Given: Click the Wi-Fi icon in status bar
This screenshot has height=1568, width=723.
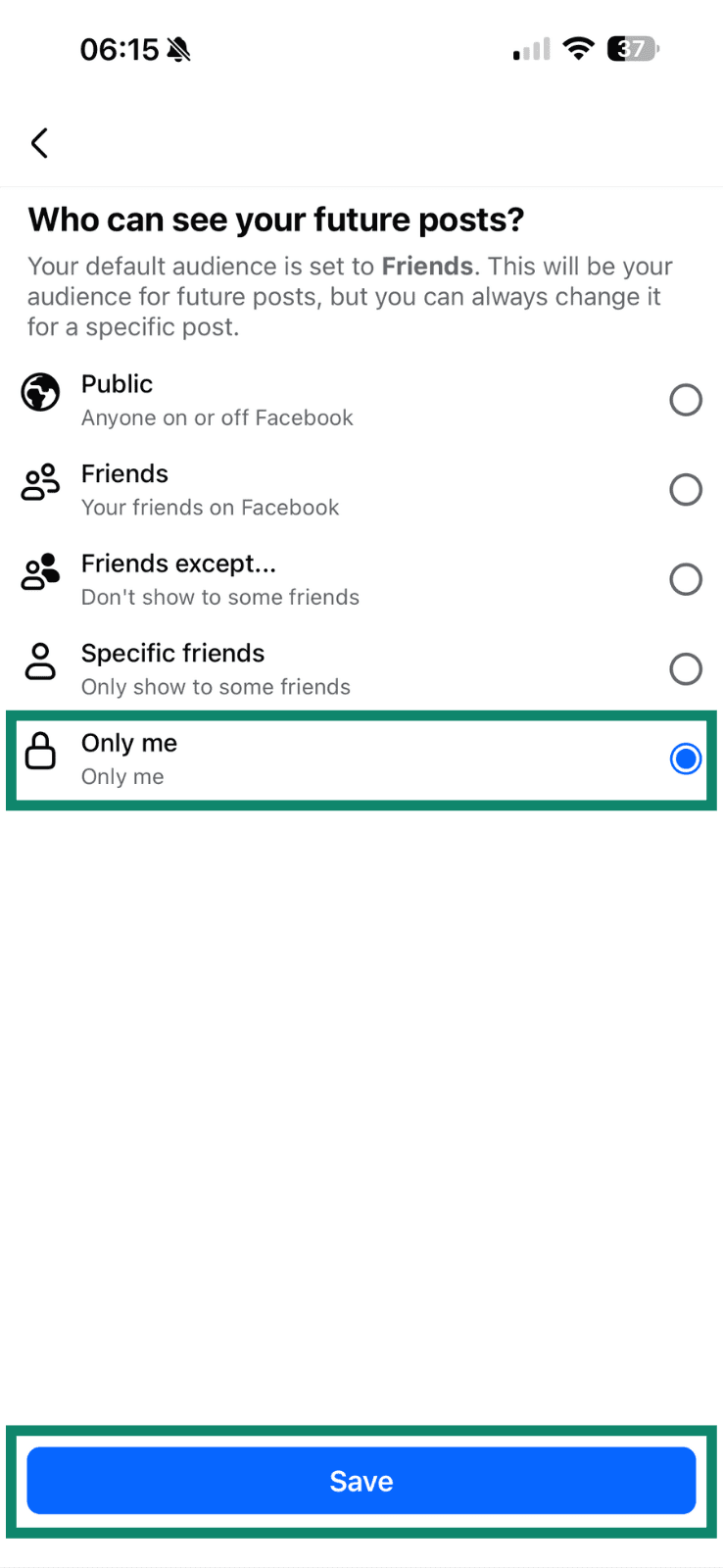Looking at the screenshot, I should (578, 48).
